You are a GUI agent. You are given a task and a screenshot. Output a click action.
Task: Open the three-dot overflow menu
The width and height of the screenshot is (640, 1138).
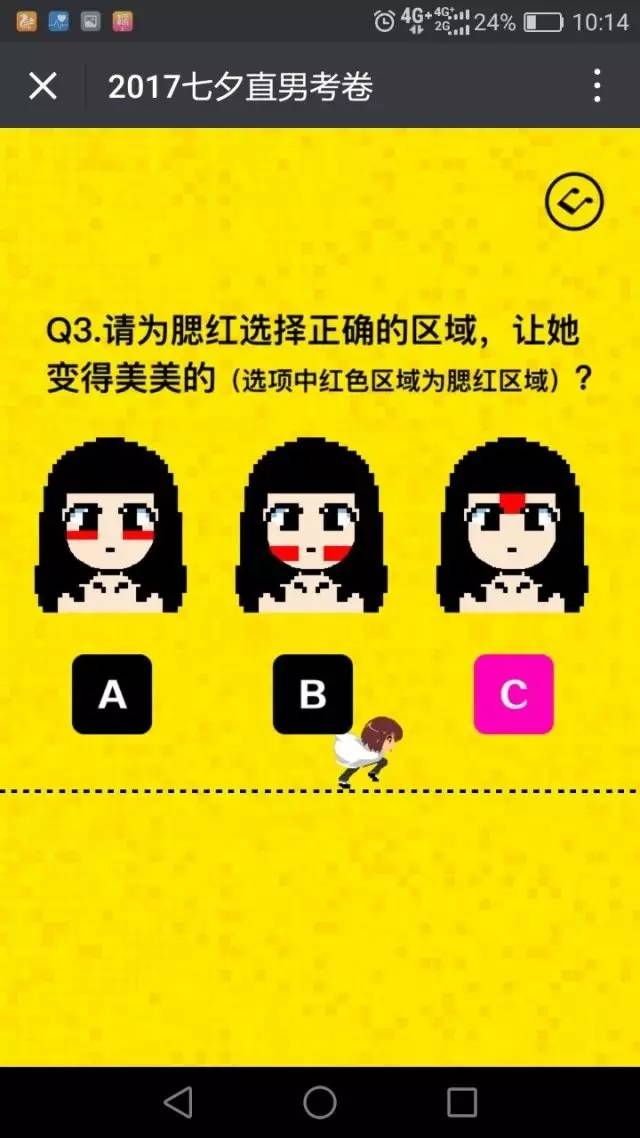point(597,86)
